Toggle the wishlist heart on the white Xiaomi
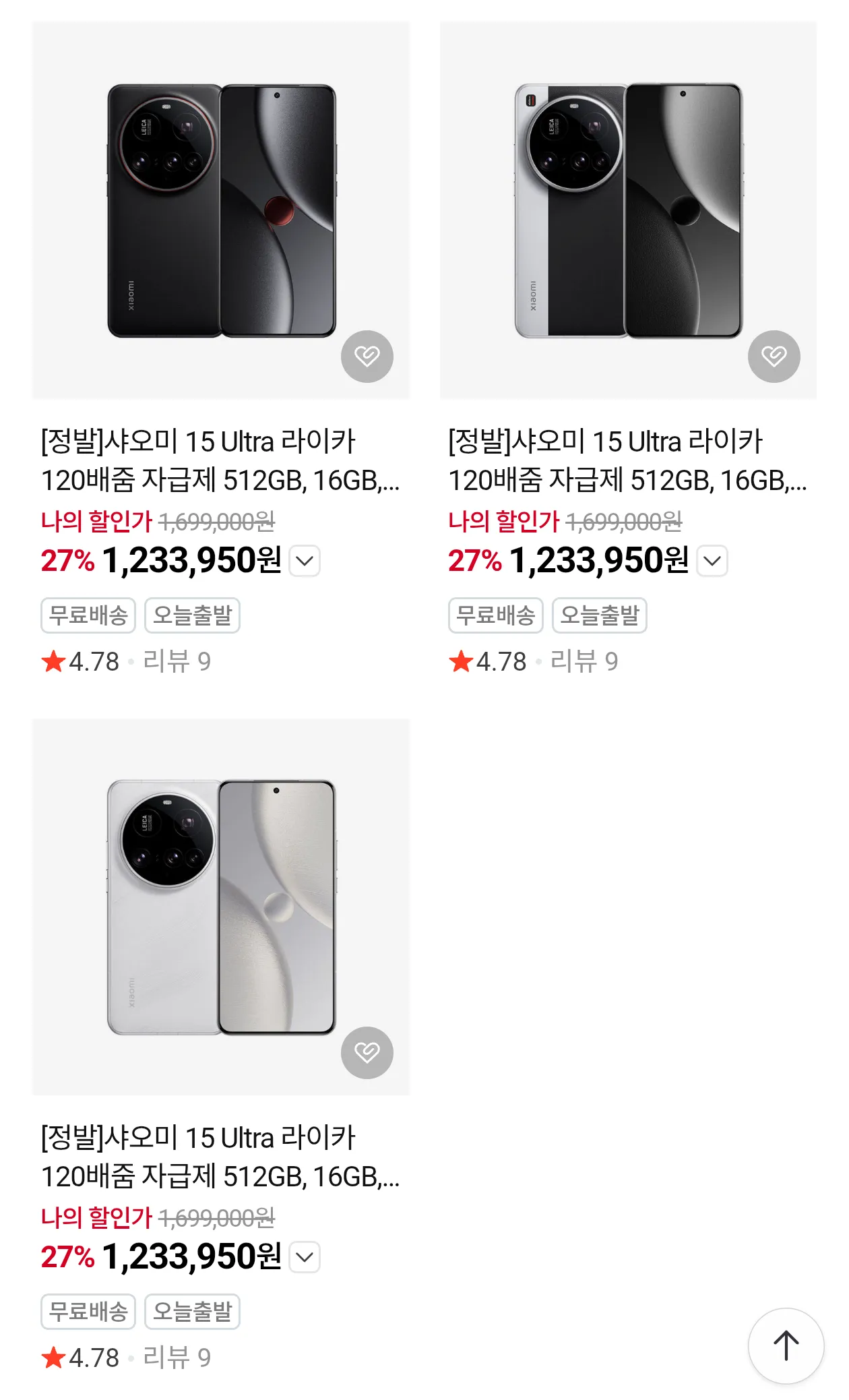This screenshot has width=849, height=1400. click(367, 1052)
